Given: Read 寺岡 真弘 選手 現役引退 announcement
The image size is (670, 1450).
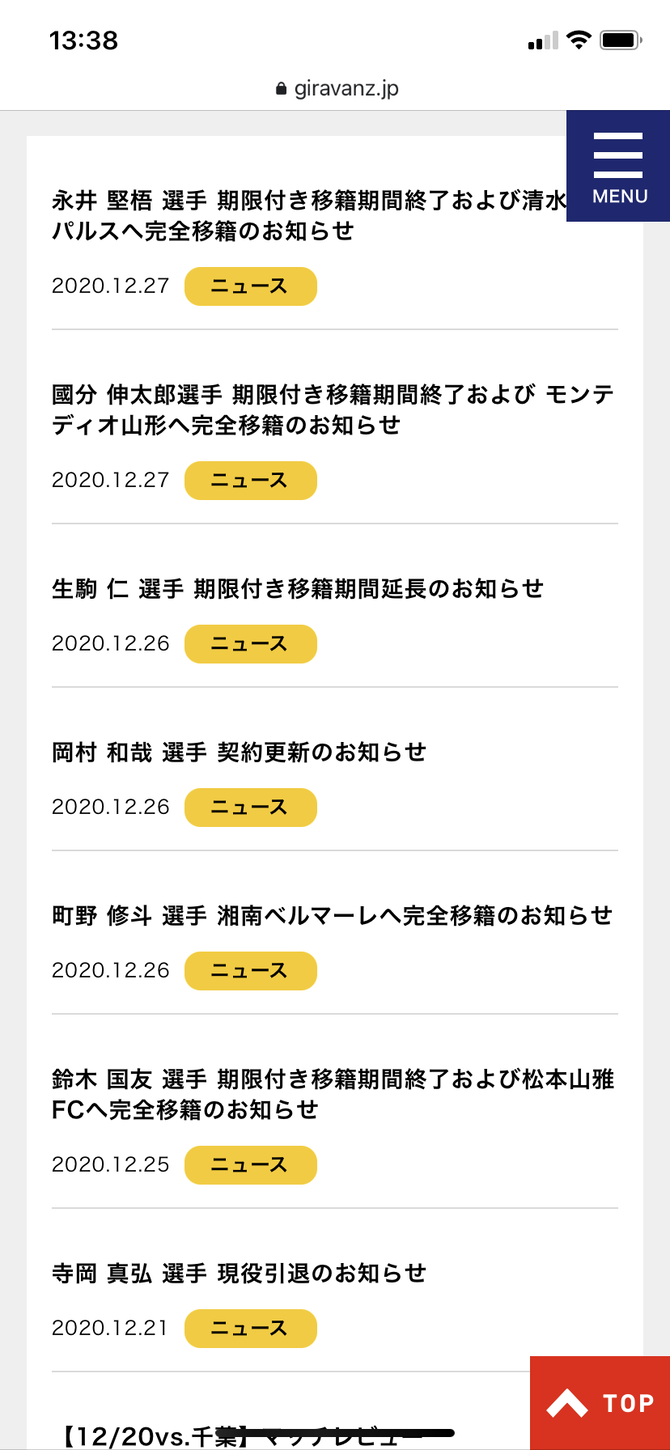Looking at the screenshot, I should point(239,1273).
